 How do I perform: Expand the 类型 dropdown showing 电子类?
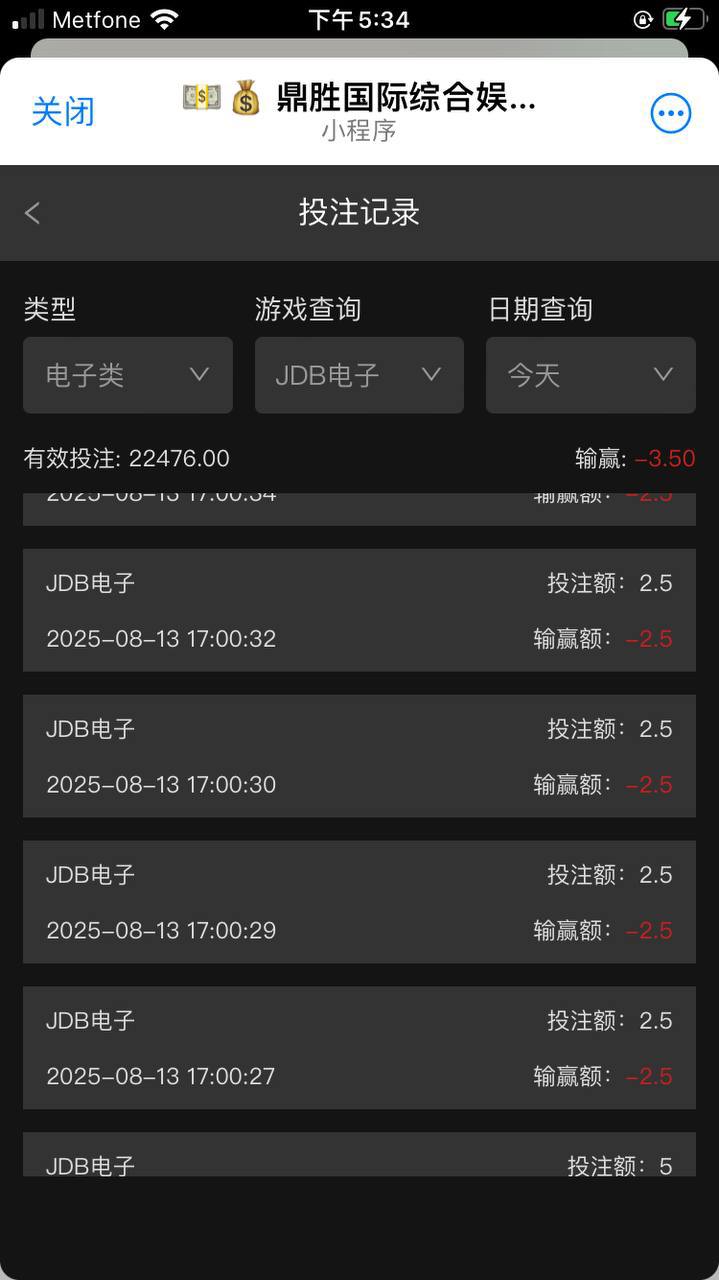point(128,375)
